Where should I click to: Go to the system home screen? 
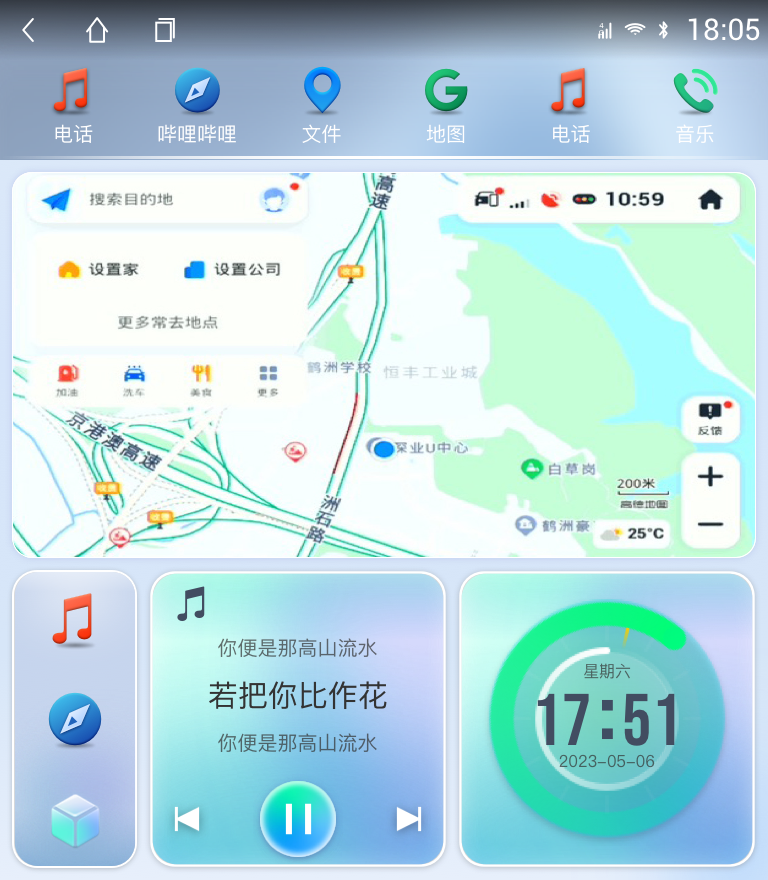tap(97, 30)
